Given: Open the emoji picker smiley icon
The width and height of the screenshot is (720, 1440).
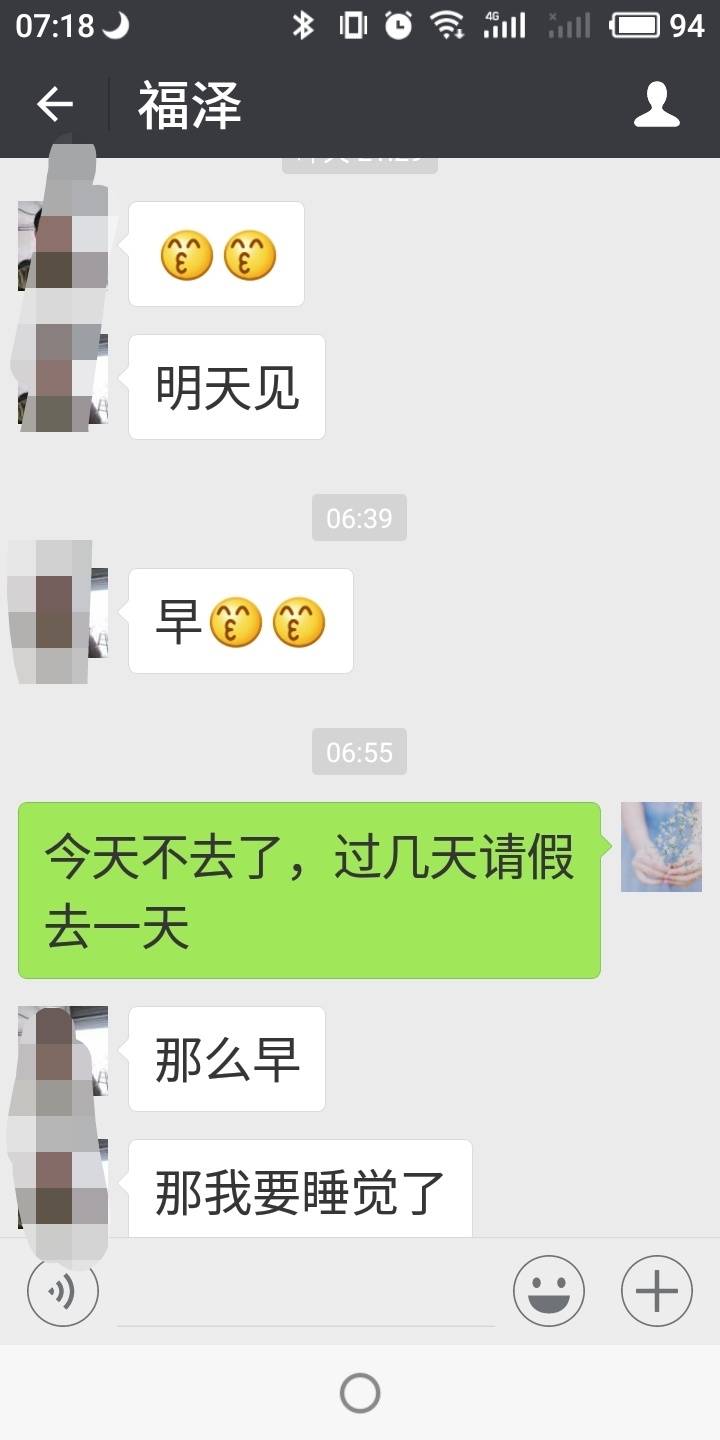Looking at the screenshot, I should pyautogui.click(x=549, y=1291).
